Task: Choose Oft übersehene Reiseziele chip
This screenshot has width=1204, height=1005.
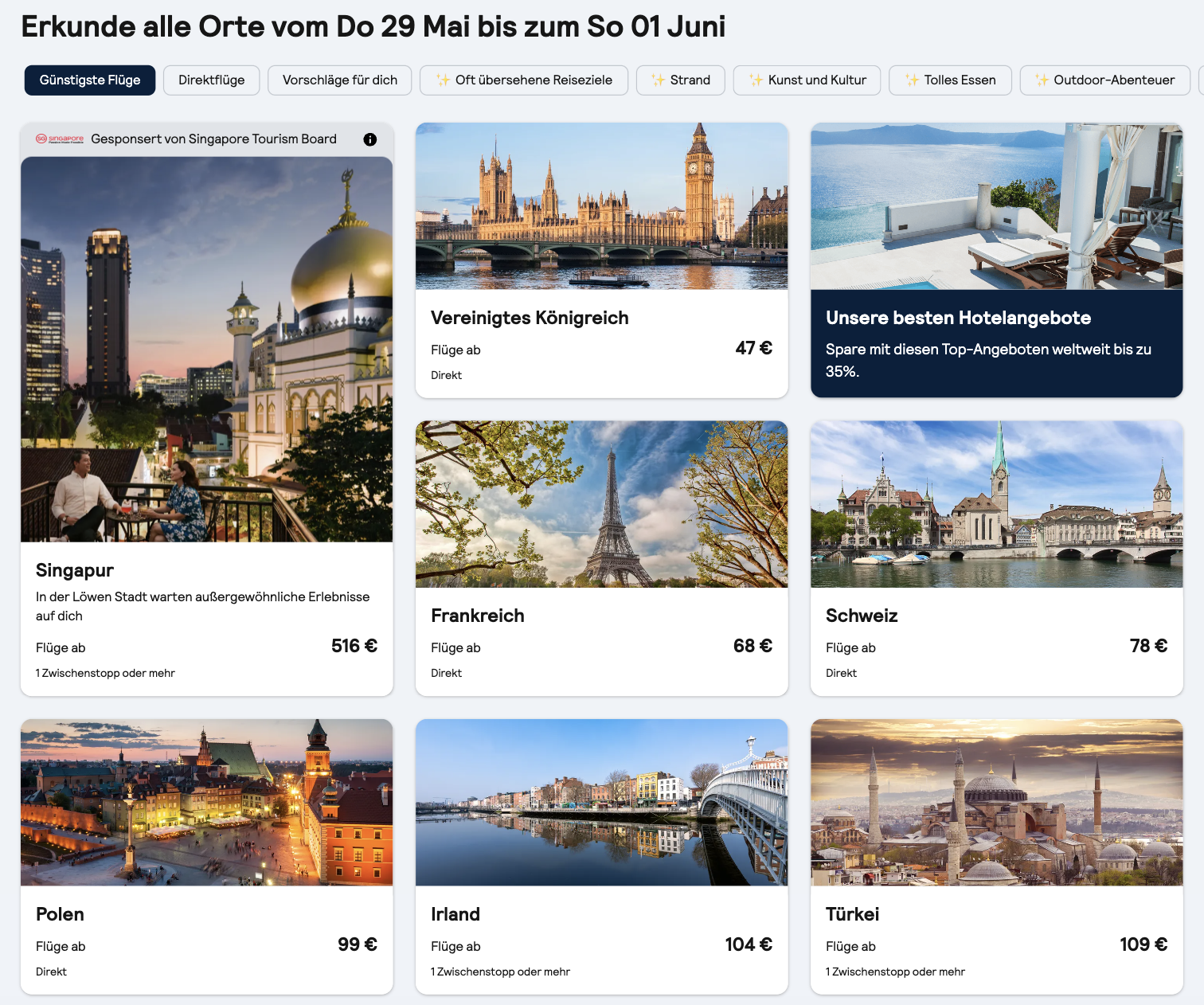Action: pos(523,80)
